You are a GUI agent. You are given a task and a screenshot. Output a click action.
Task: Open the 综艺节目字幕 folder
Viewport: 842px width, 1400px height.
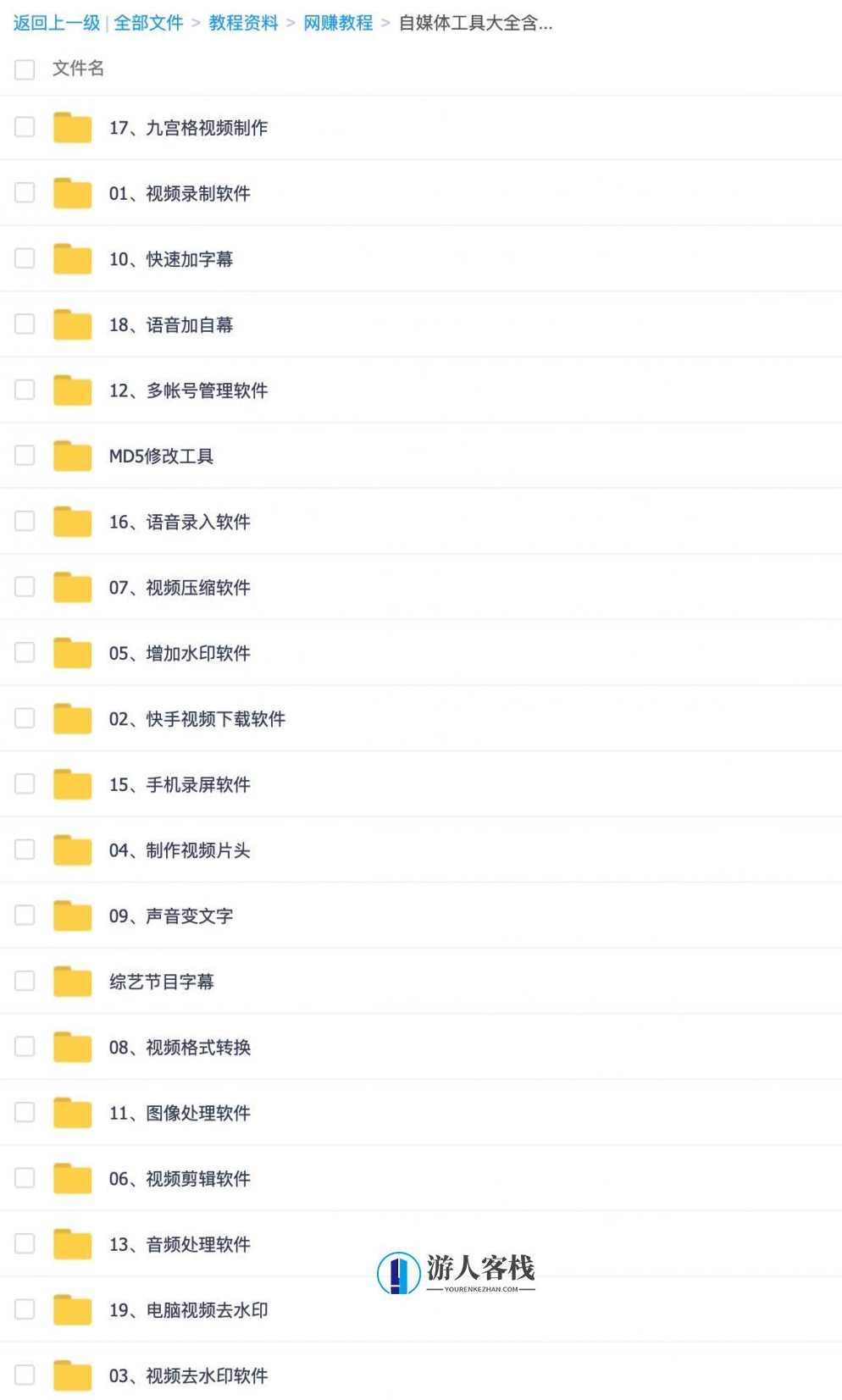[161, 982]
